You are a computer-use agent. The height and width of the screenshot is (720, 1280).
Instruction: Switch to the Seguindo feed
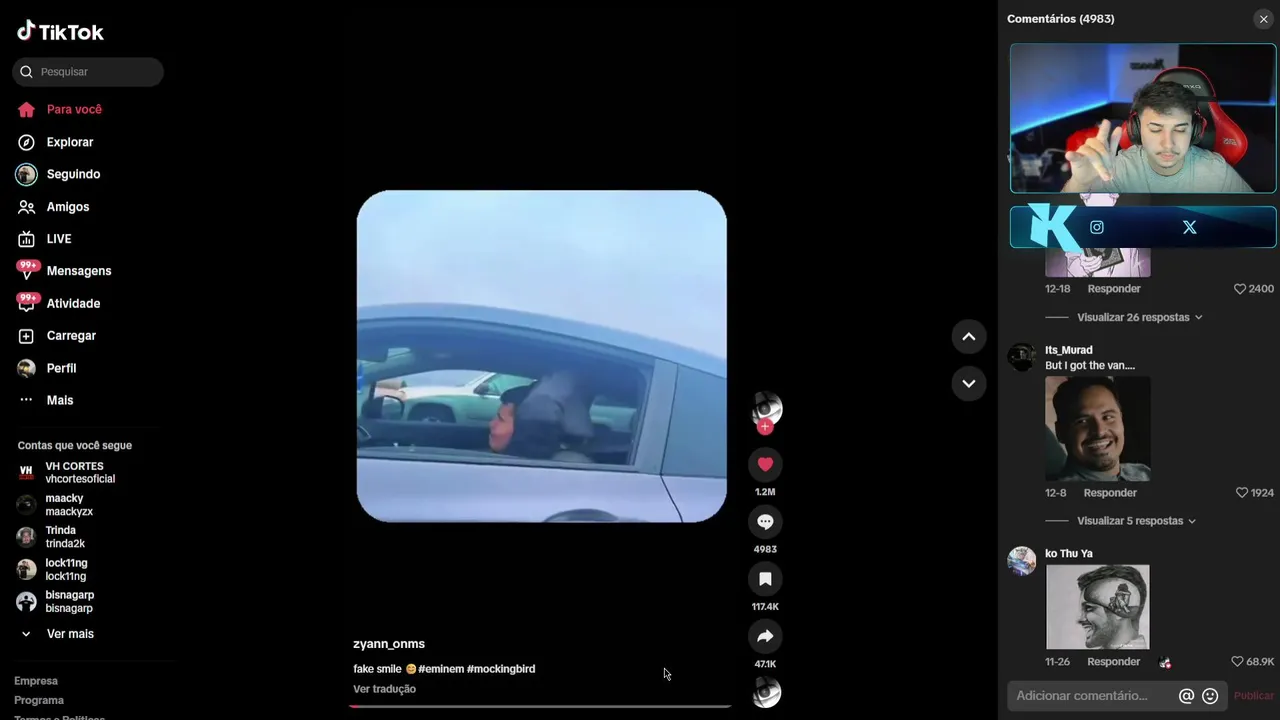(x=72, y=174)
